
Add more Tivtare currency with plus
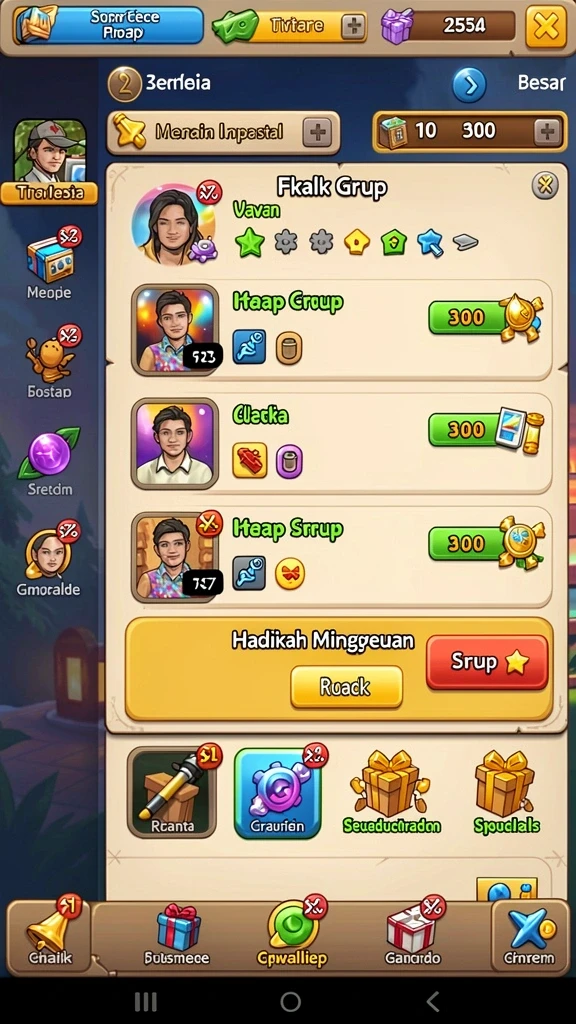(x=353, y=27)
